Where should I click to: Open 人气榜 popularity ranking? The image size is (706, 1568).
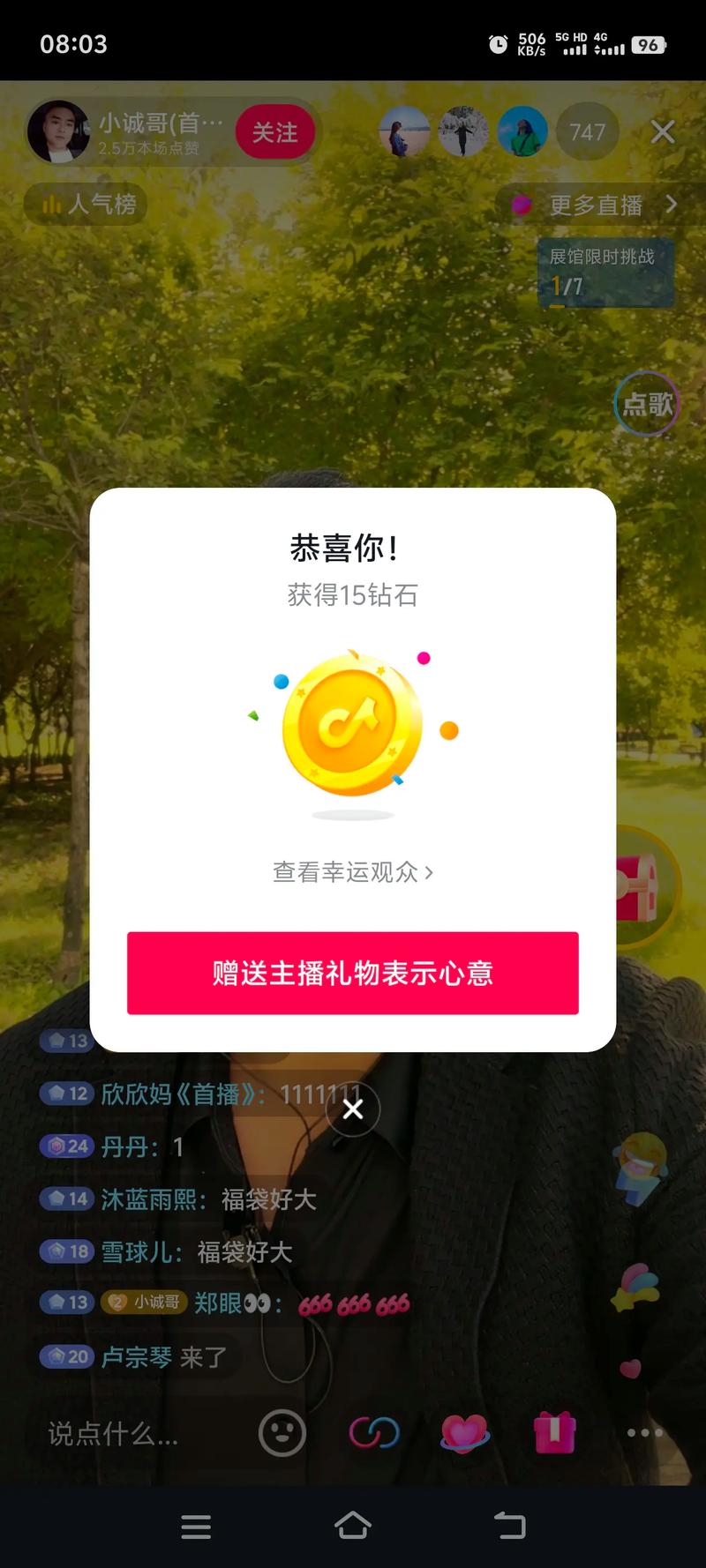tap(86, 205)
